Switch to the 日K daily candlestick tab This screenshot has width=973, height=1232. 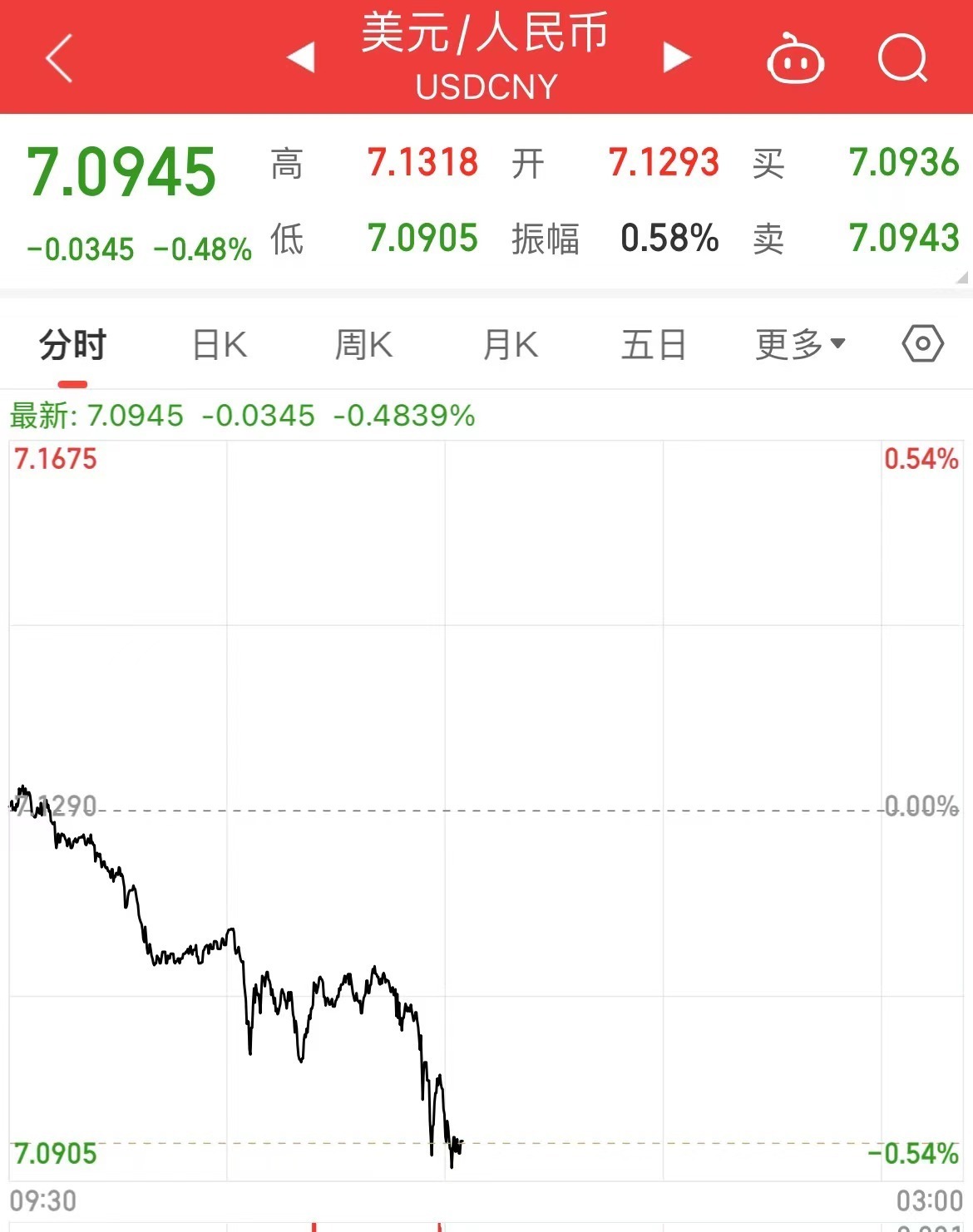tap(218, 343)
